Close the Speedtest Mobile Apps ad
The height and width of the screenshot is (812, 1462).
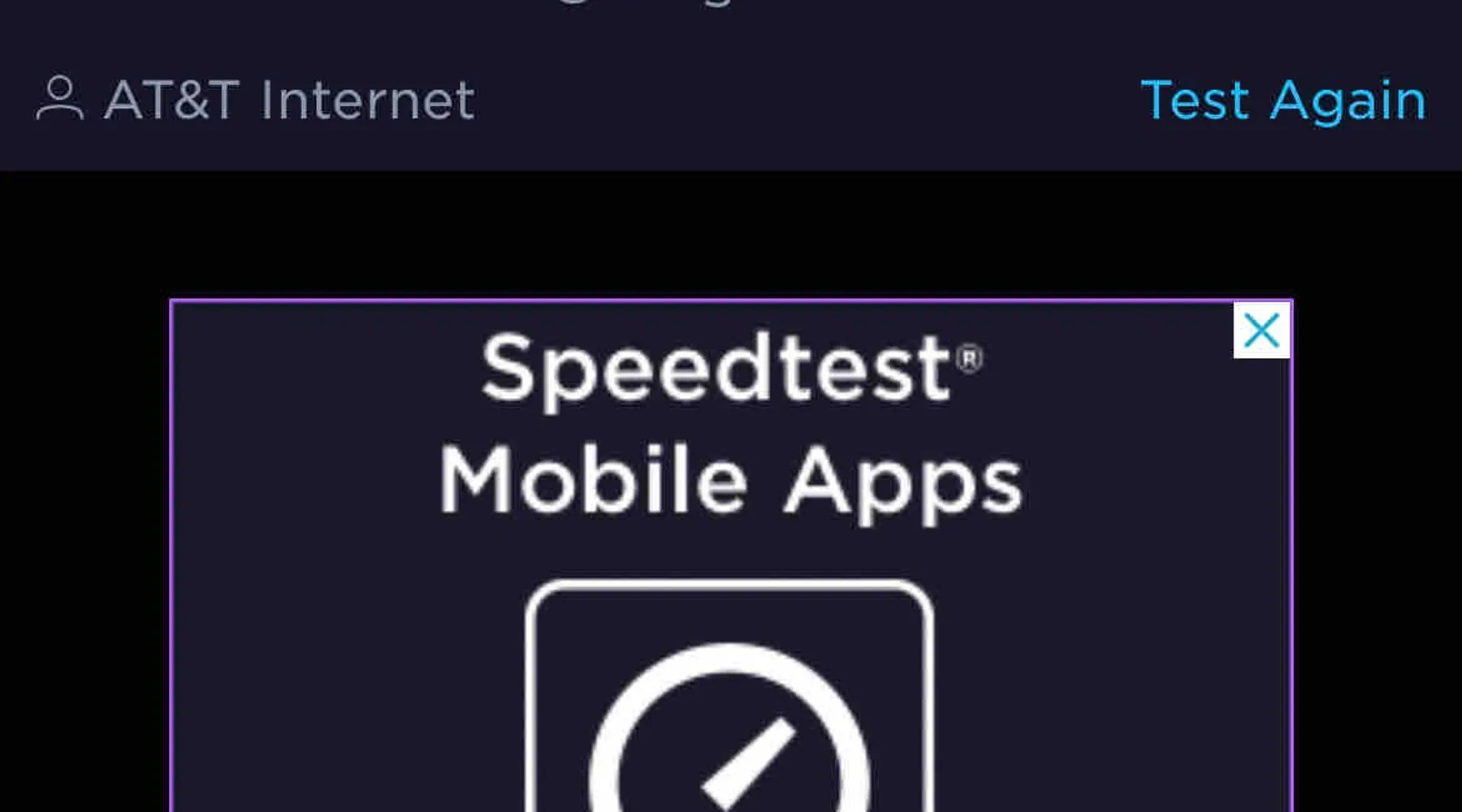coord(1261,330)
